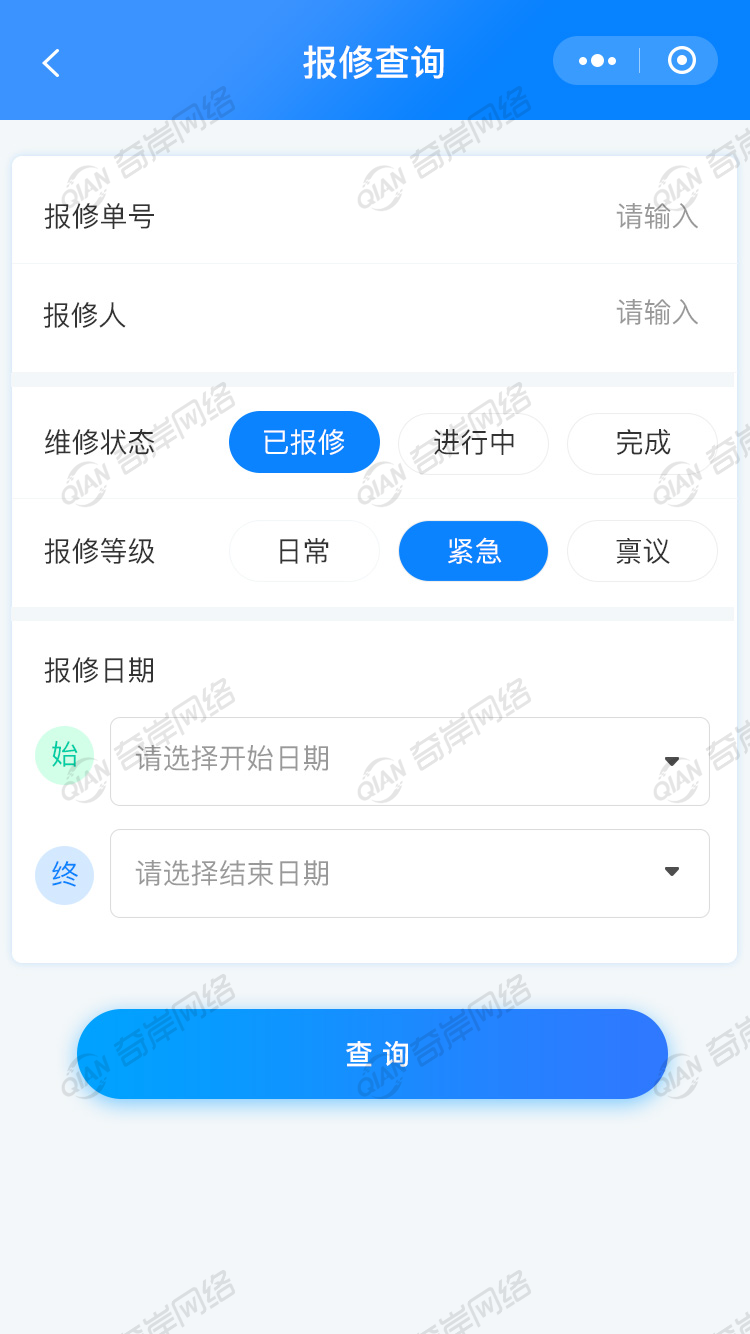Screen dimensions: 750x1334
Task: Go back using the header arrow
Action: coord(51,63)
